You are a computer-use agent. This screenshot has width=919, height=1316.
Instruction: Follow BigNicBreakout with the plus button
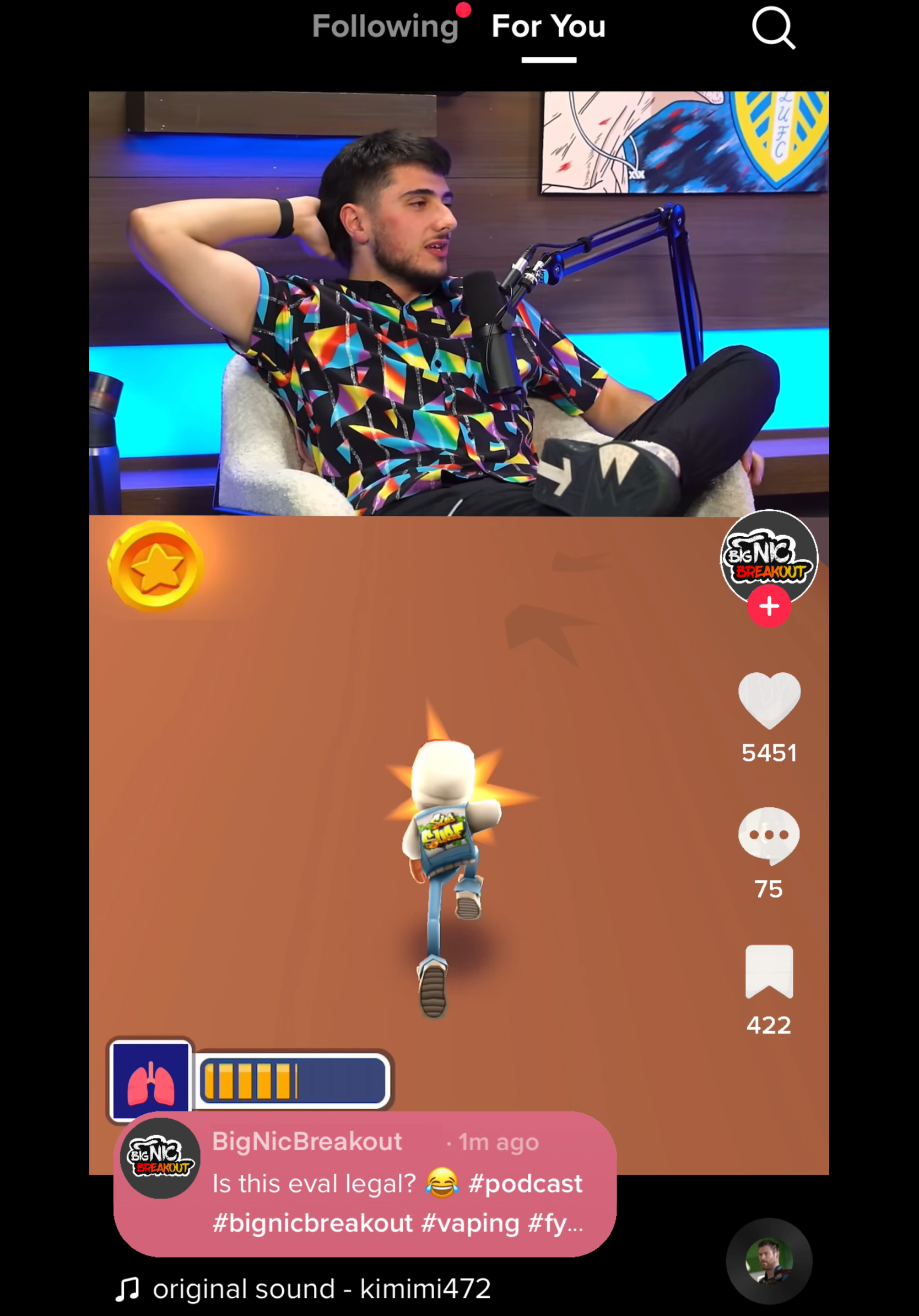[769, 606]
